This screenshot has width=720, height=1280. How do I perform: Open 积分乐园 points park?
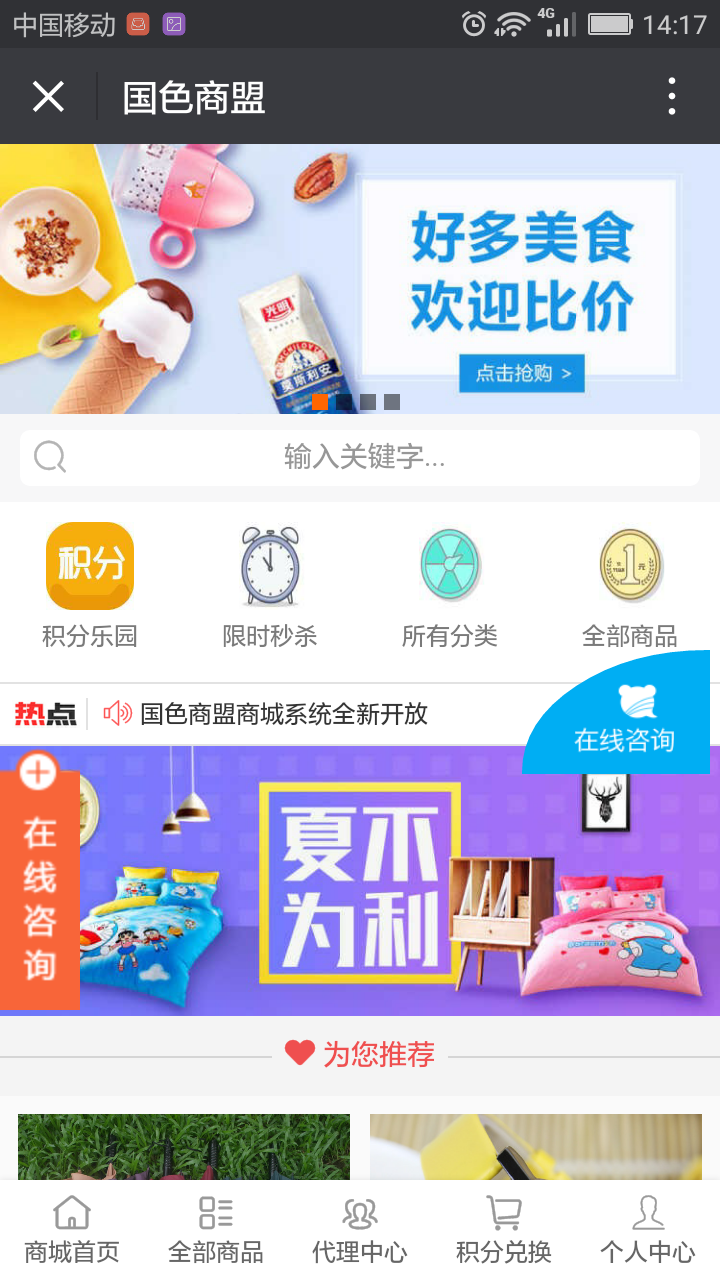coord(90,585)
